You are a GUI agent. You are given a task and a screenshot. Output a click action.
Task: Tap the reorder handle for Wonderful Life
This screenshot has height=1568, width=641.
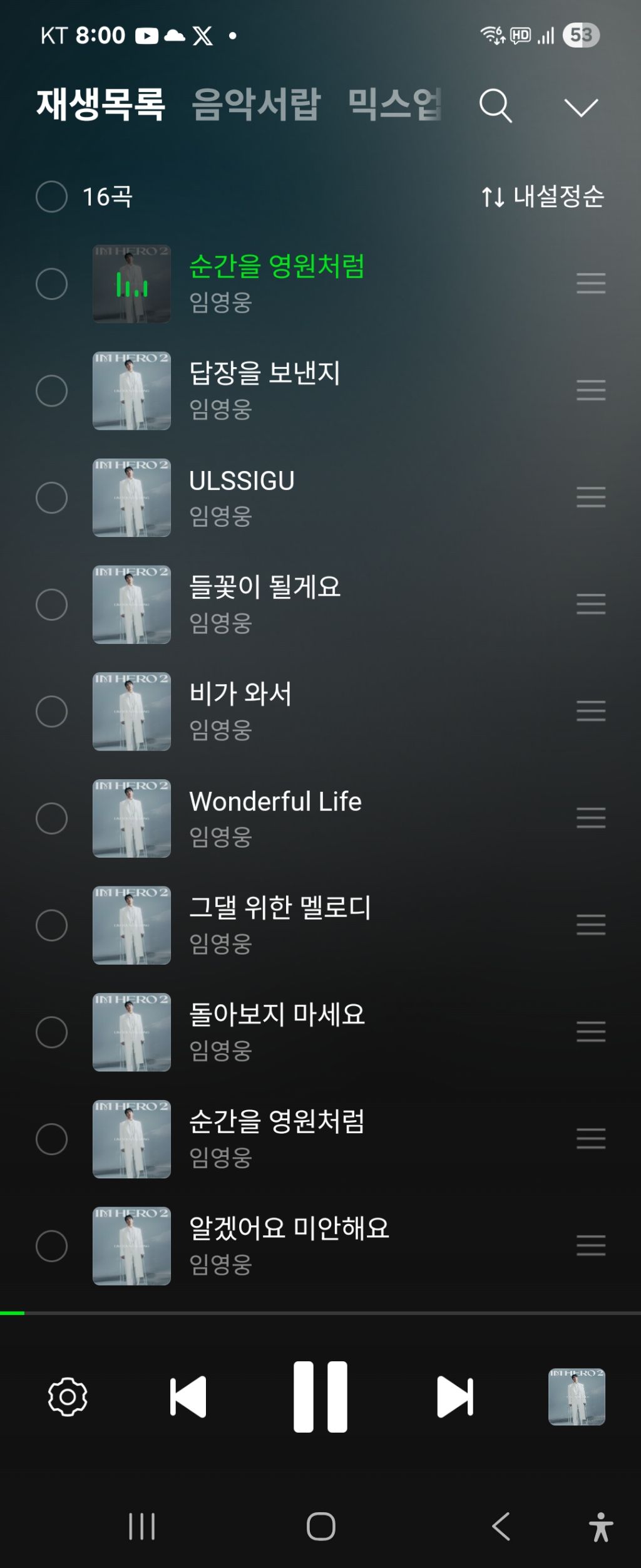(591, 818)
